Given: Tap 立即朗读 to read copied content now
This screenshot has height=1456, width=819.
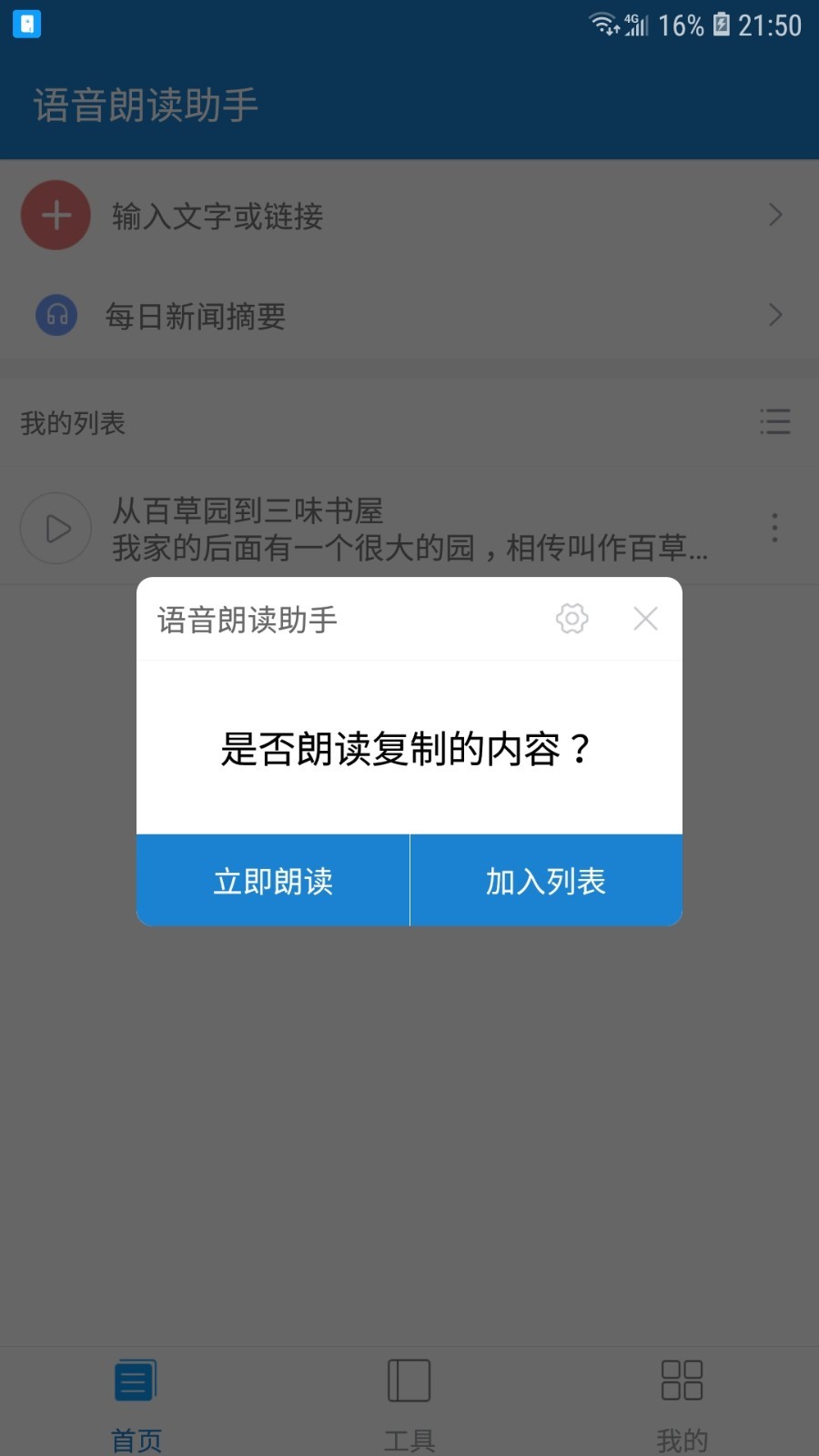Looking at the screenshot, I should coord(273,881).
